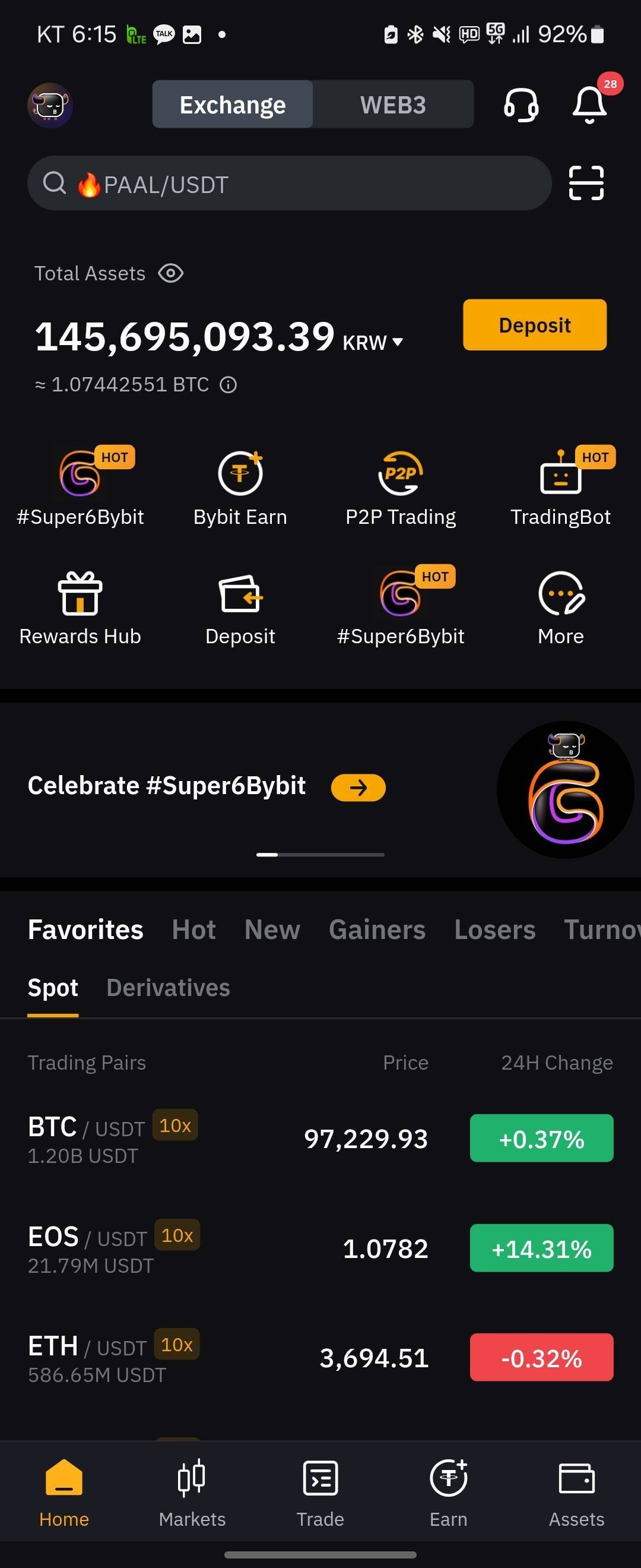Screen dimensions: 641x1568
Task: Launch TradingBot
Action: click(560, 488)
